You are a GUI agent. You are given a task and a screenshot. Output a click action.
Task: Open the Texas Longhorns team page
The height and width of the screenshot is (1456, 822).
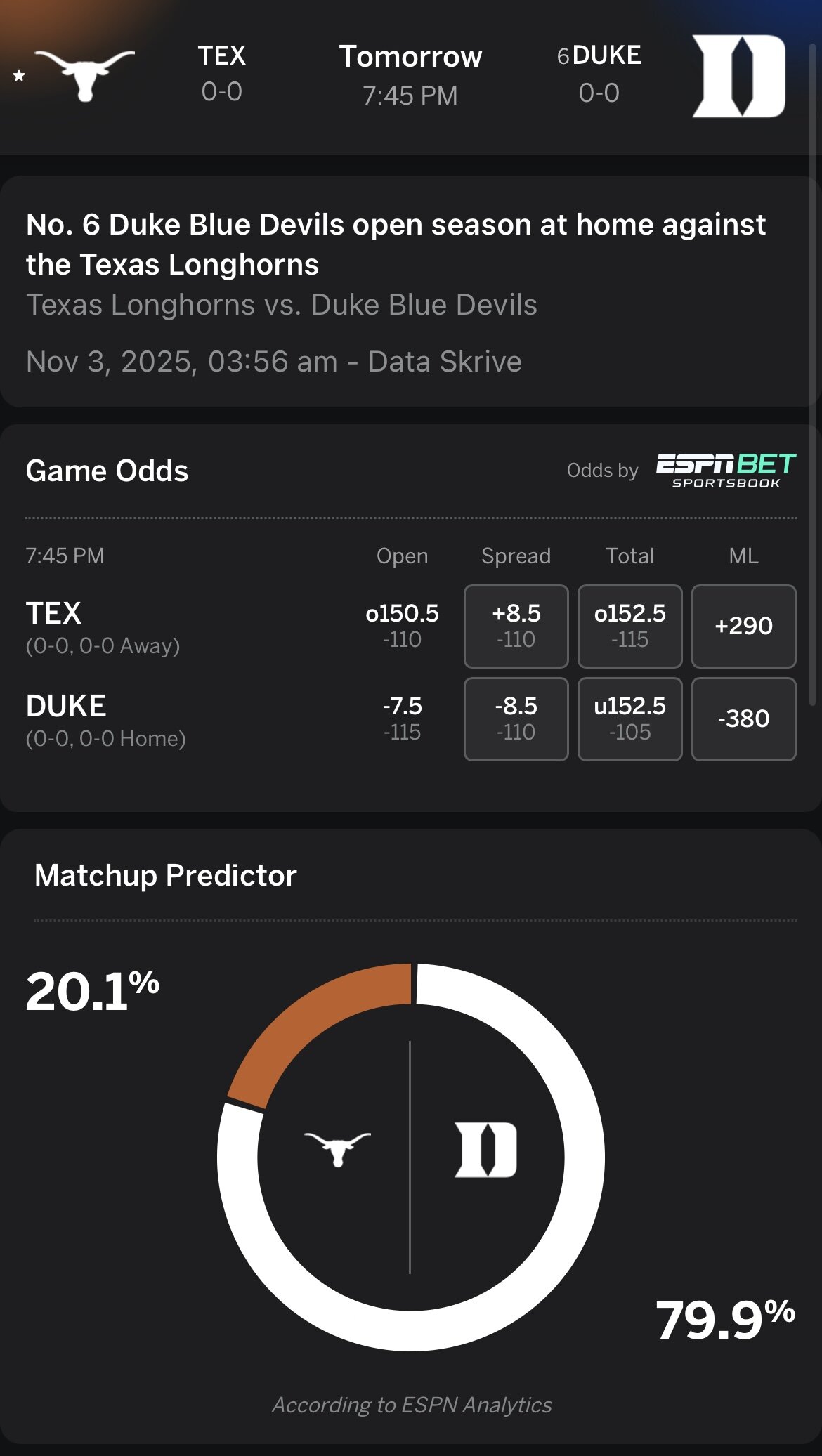[85, 74]
